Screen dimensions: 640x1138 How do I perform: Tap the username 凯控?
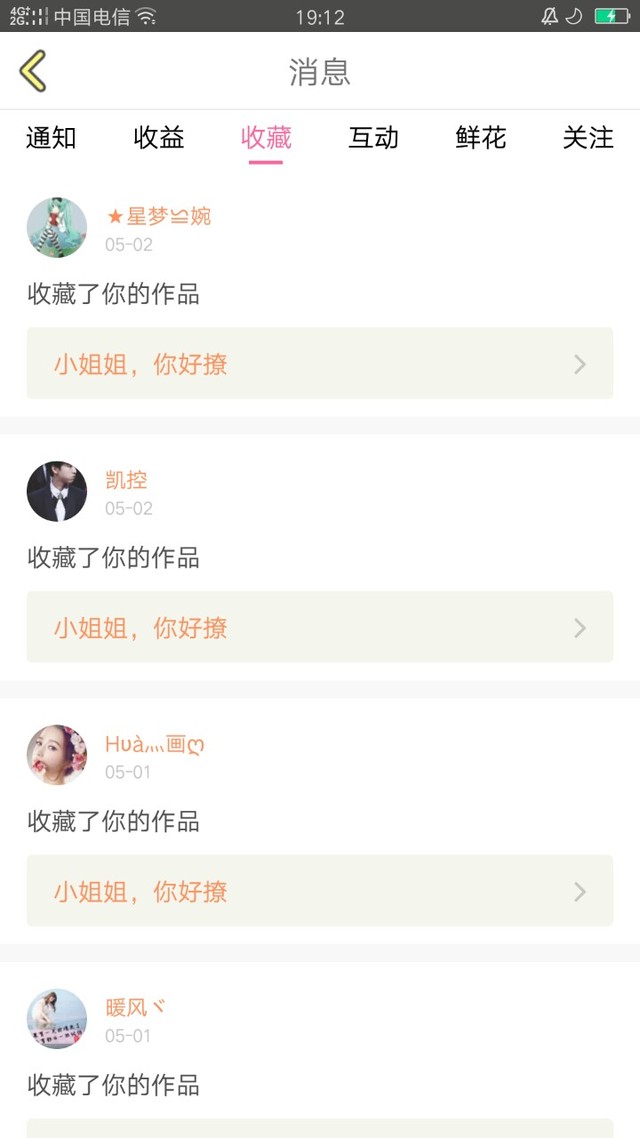click(126, 480)
